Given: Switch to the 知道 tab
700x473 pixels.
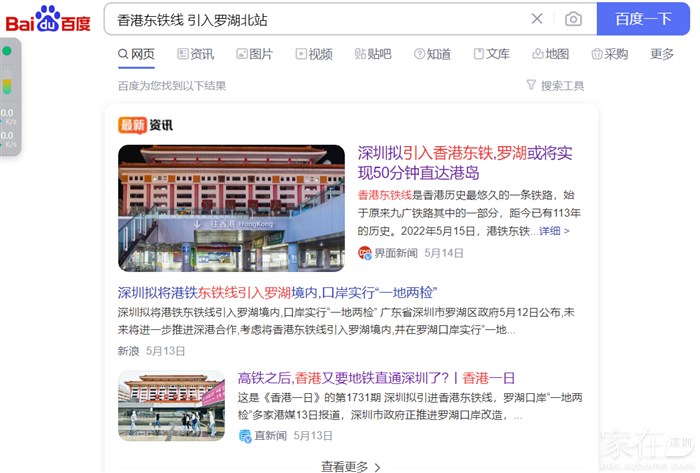Looking at the screenshot, I should click(431, 54).
